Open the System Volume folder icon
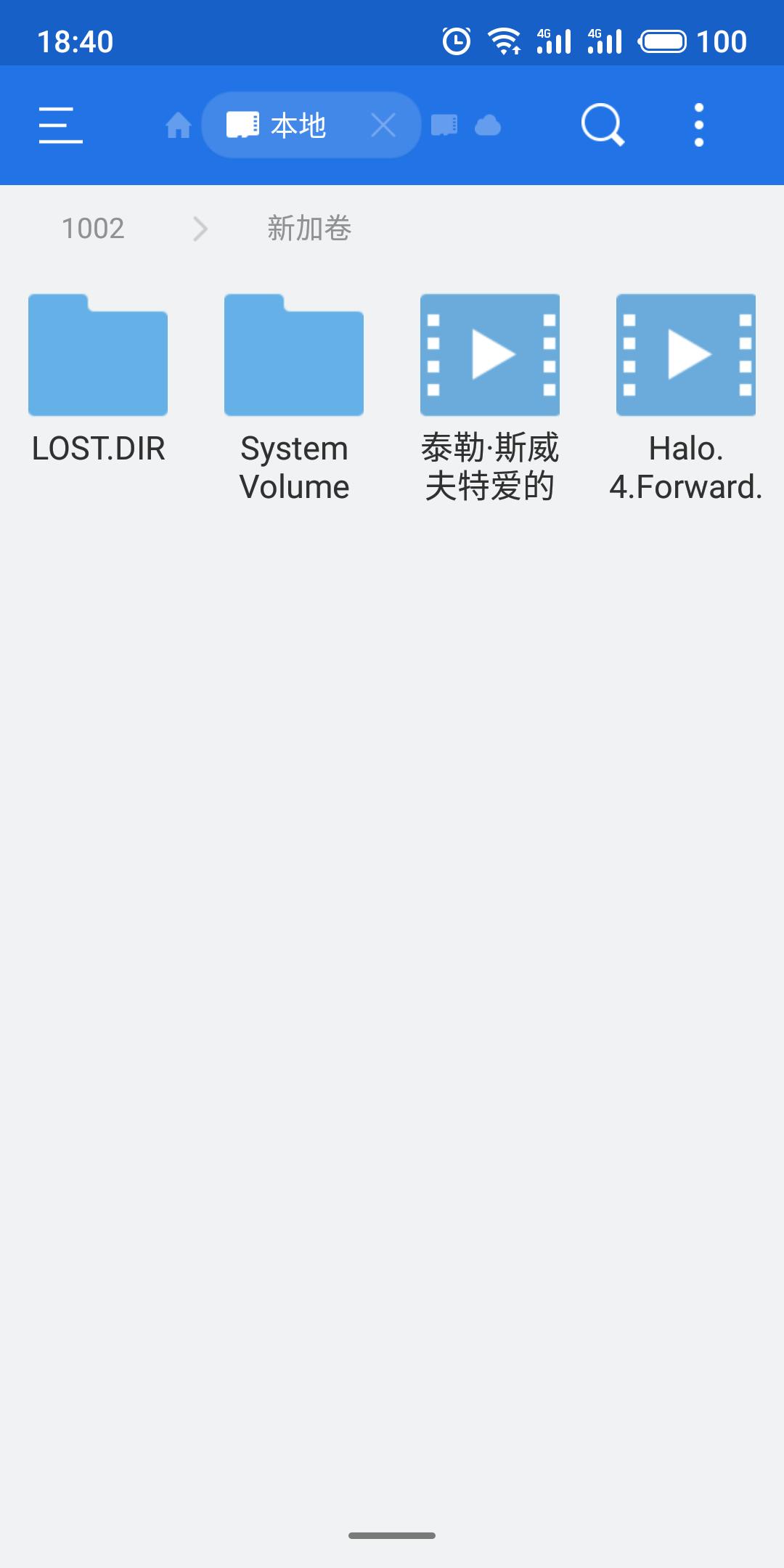This screenshot has height=1568, width=784. click(x=293, y=355)
